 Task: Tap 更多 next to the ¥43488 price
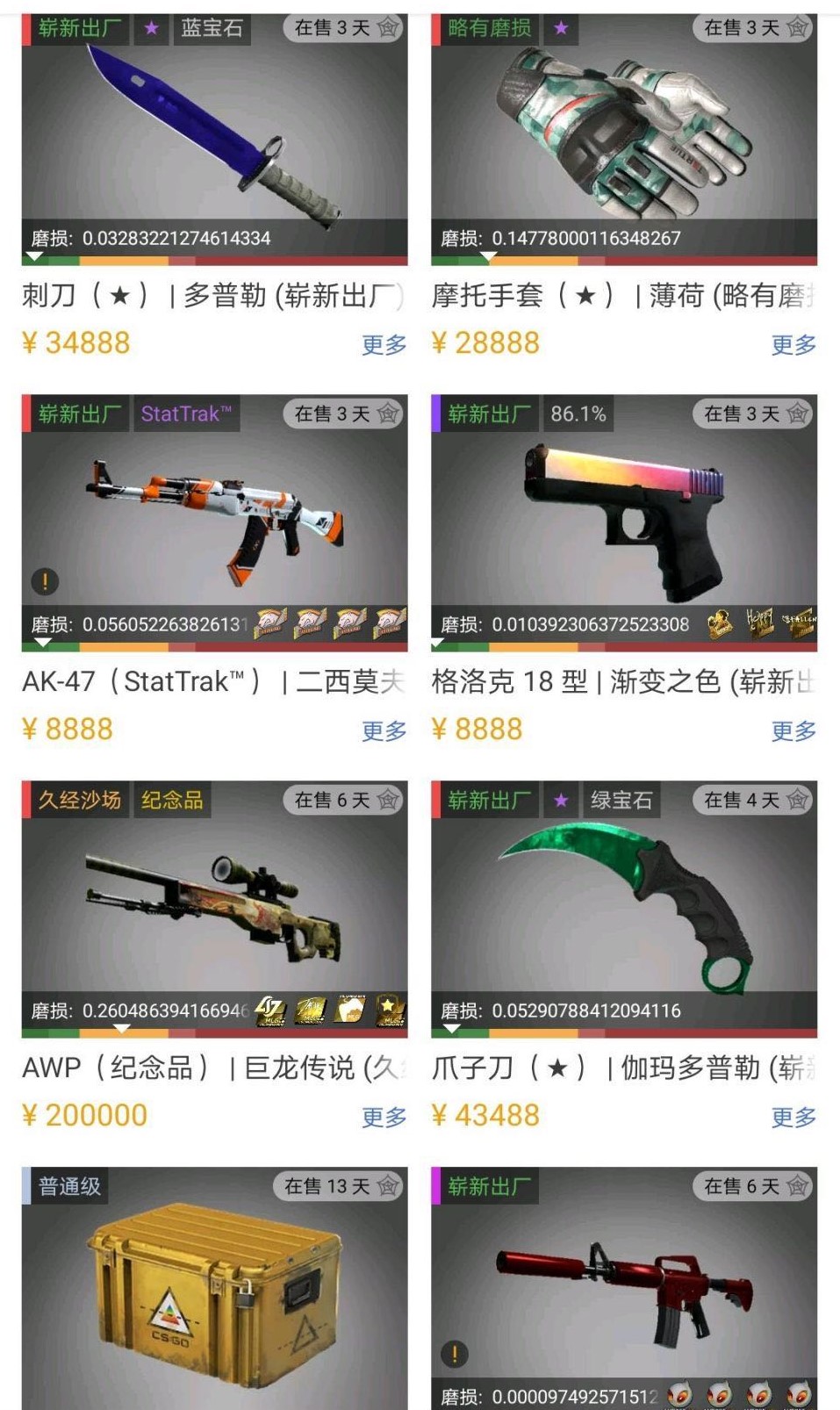[x=793, y=1117]
